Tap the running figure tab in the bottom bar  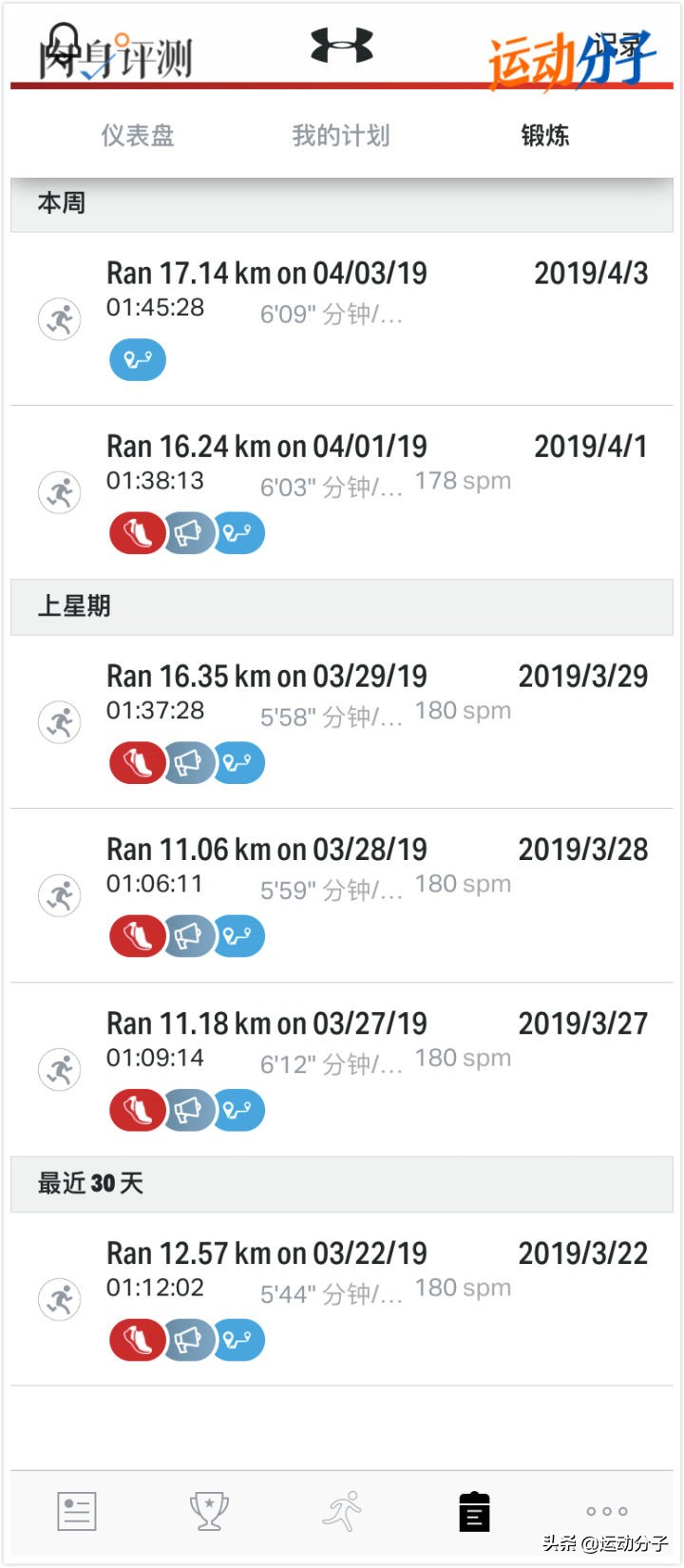point(343,1511)
